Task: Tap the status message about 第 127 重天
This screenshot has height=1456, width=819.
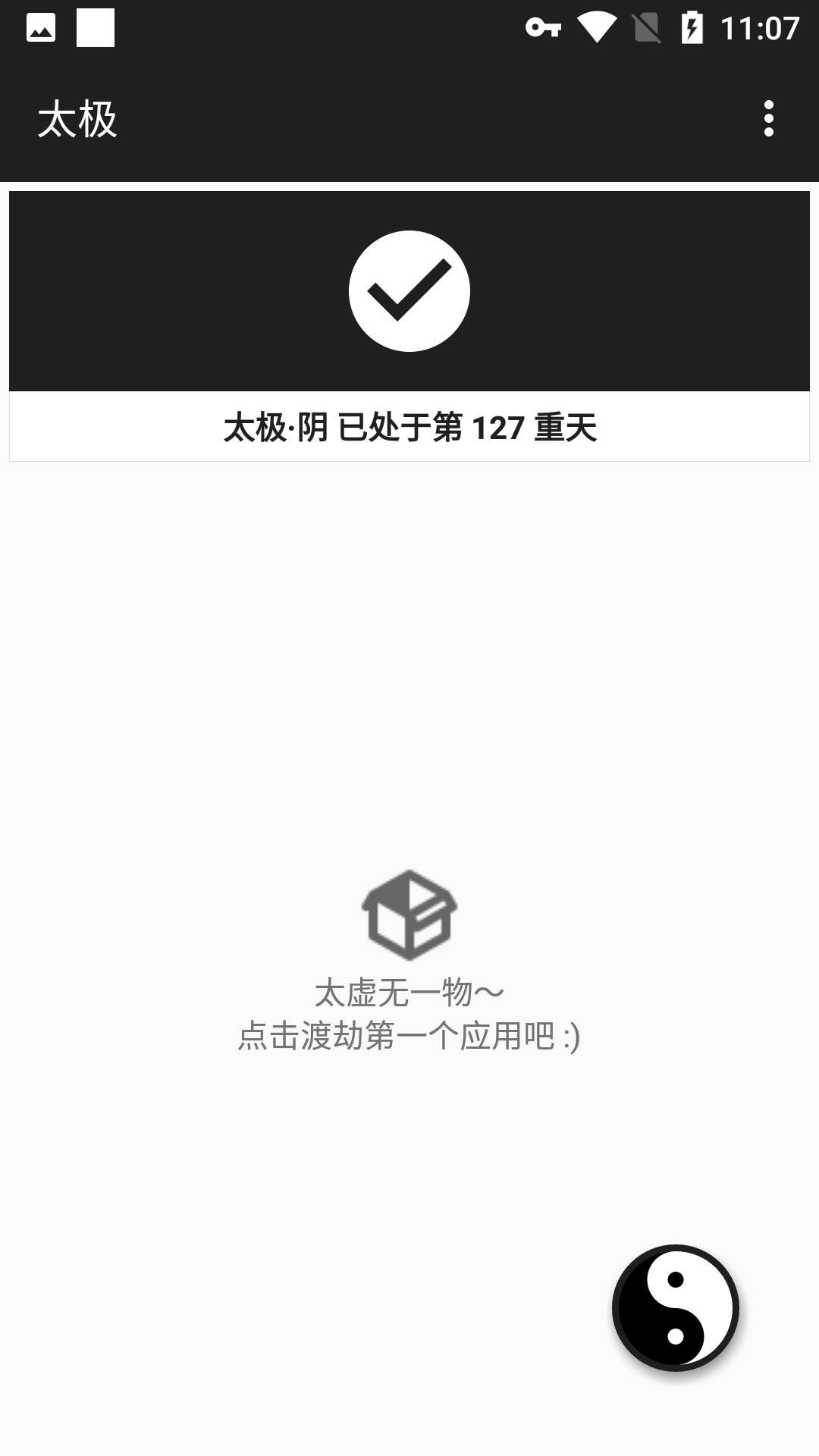Action: point(409,427)
